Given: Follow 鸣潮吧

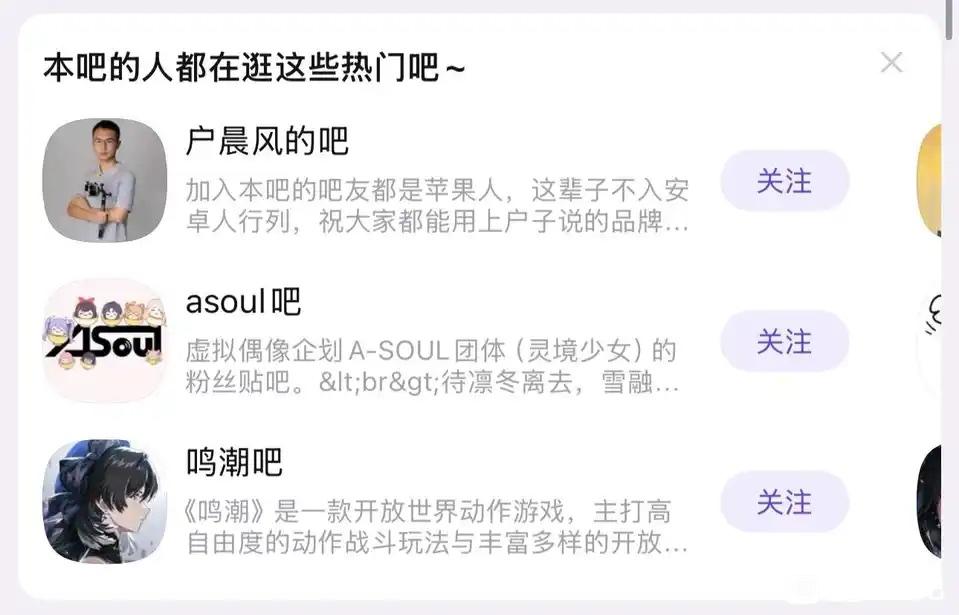Looking at the screenshot, I should (x=784, y=502).
